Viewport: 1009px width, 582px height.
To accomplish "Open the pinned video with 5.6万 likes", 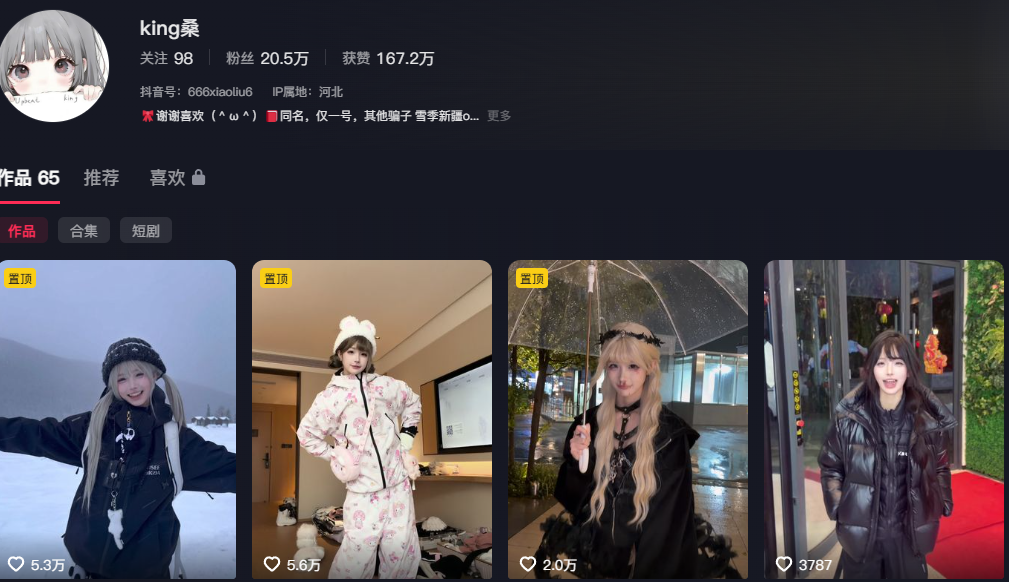I will tap(372, 420).
